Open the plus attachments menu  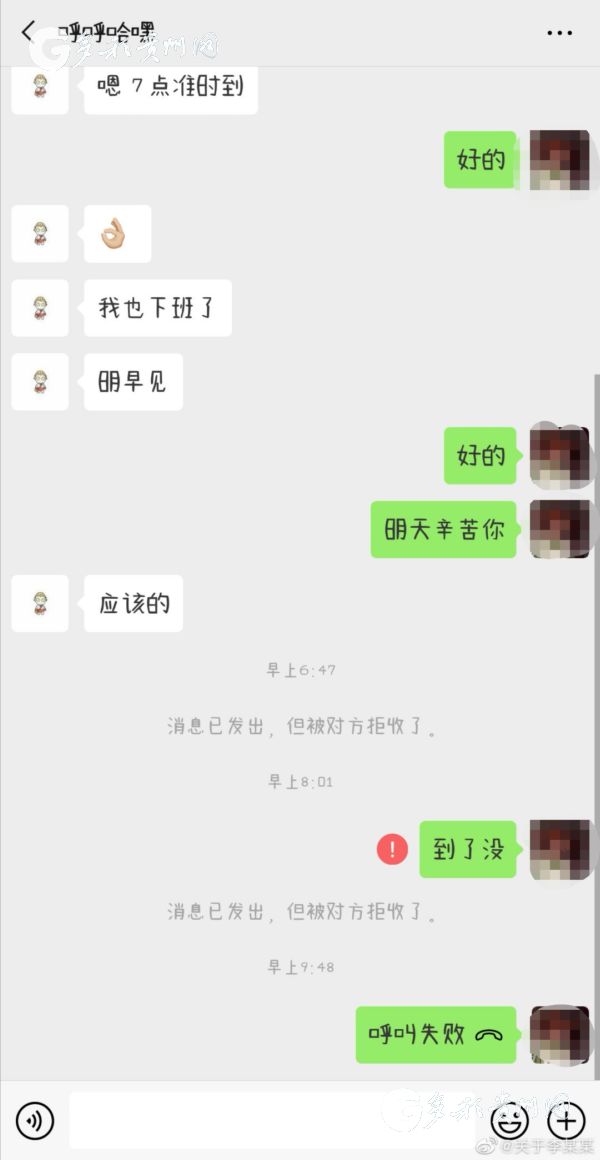[x=567, y=1119]
